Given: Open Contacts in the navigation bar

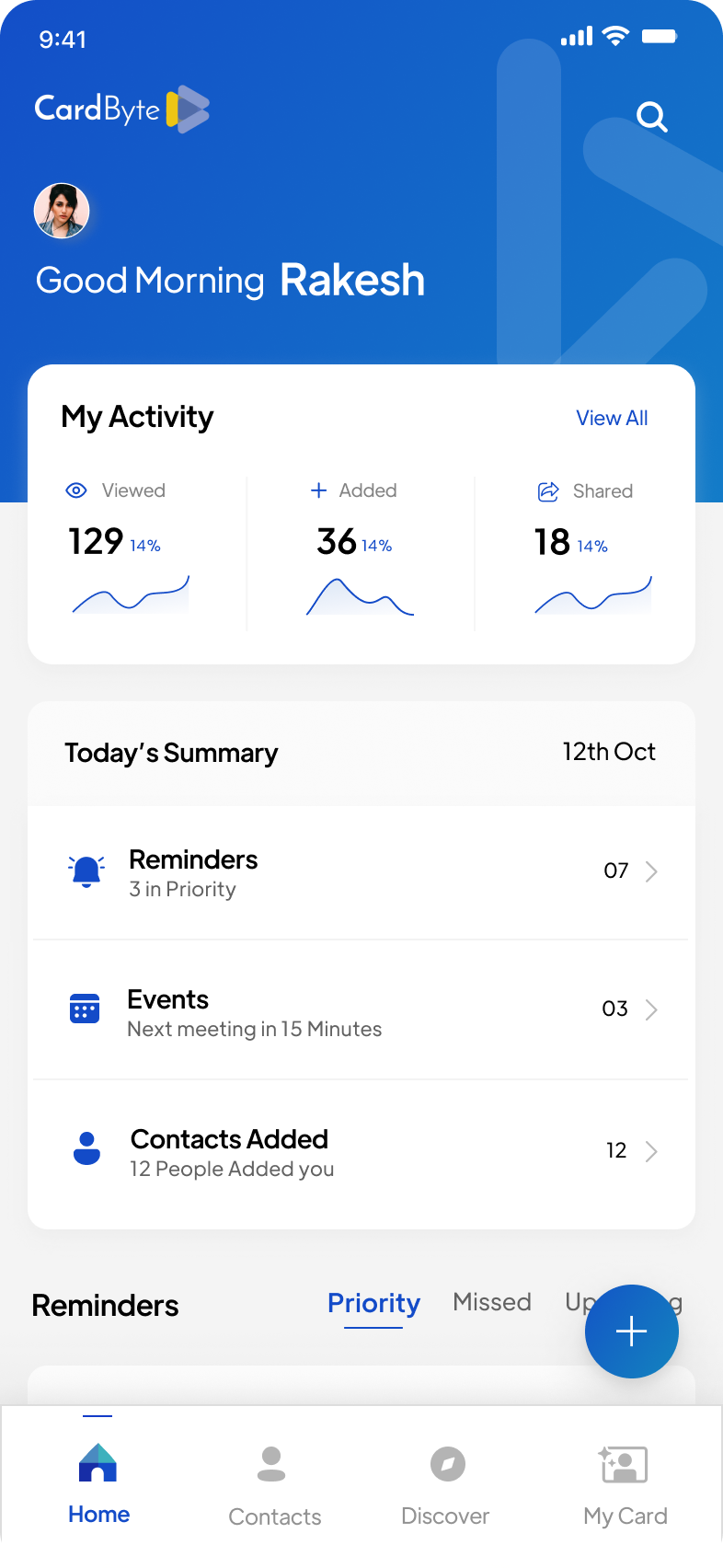Looking at the screenshot, I should 274,1485.
